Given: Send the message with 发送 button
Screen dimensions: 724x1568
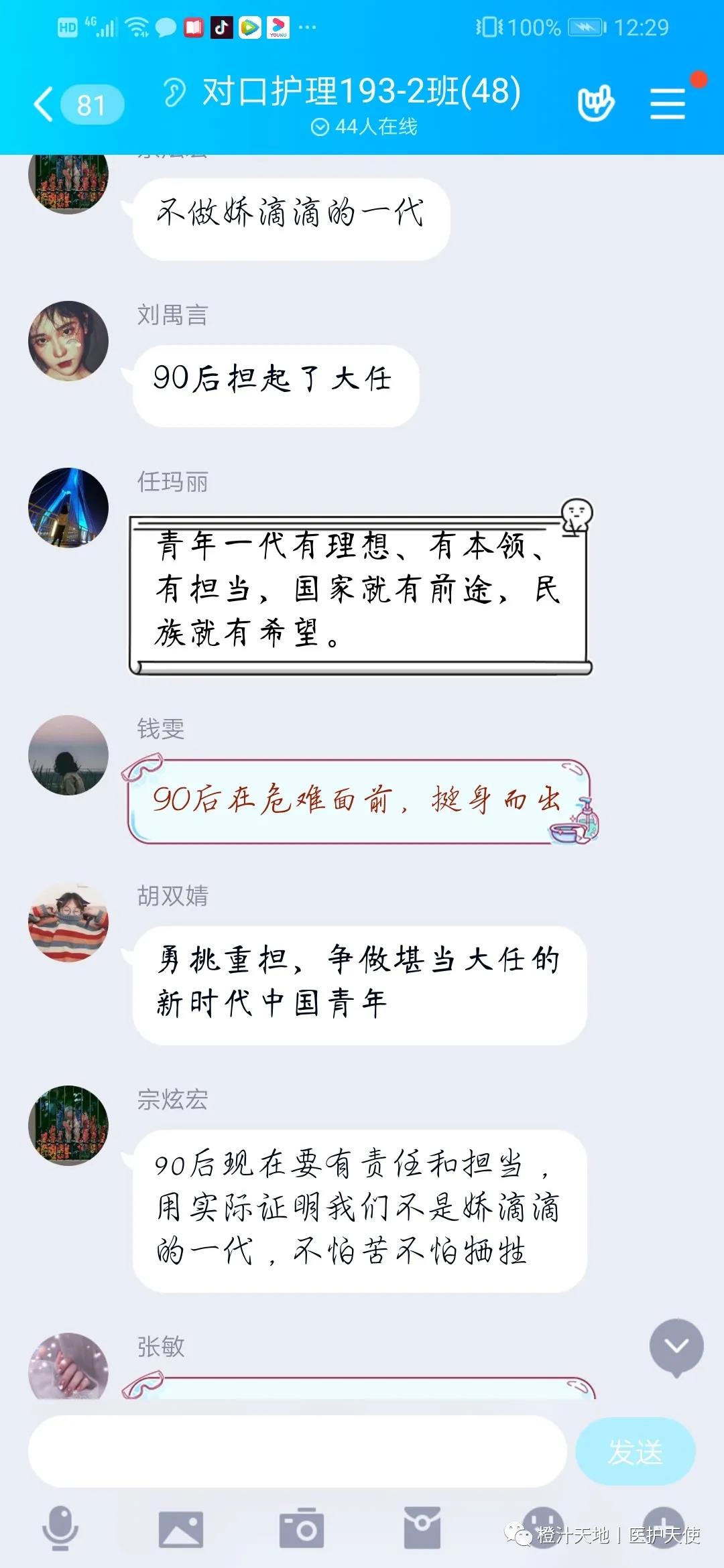Looking at the screenshot, I should tap(635, 1452).
